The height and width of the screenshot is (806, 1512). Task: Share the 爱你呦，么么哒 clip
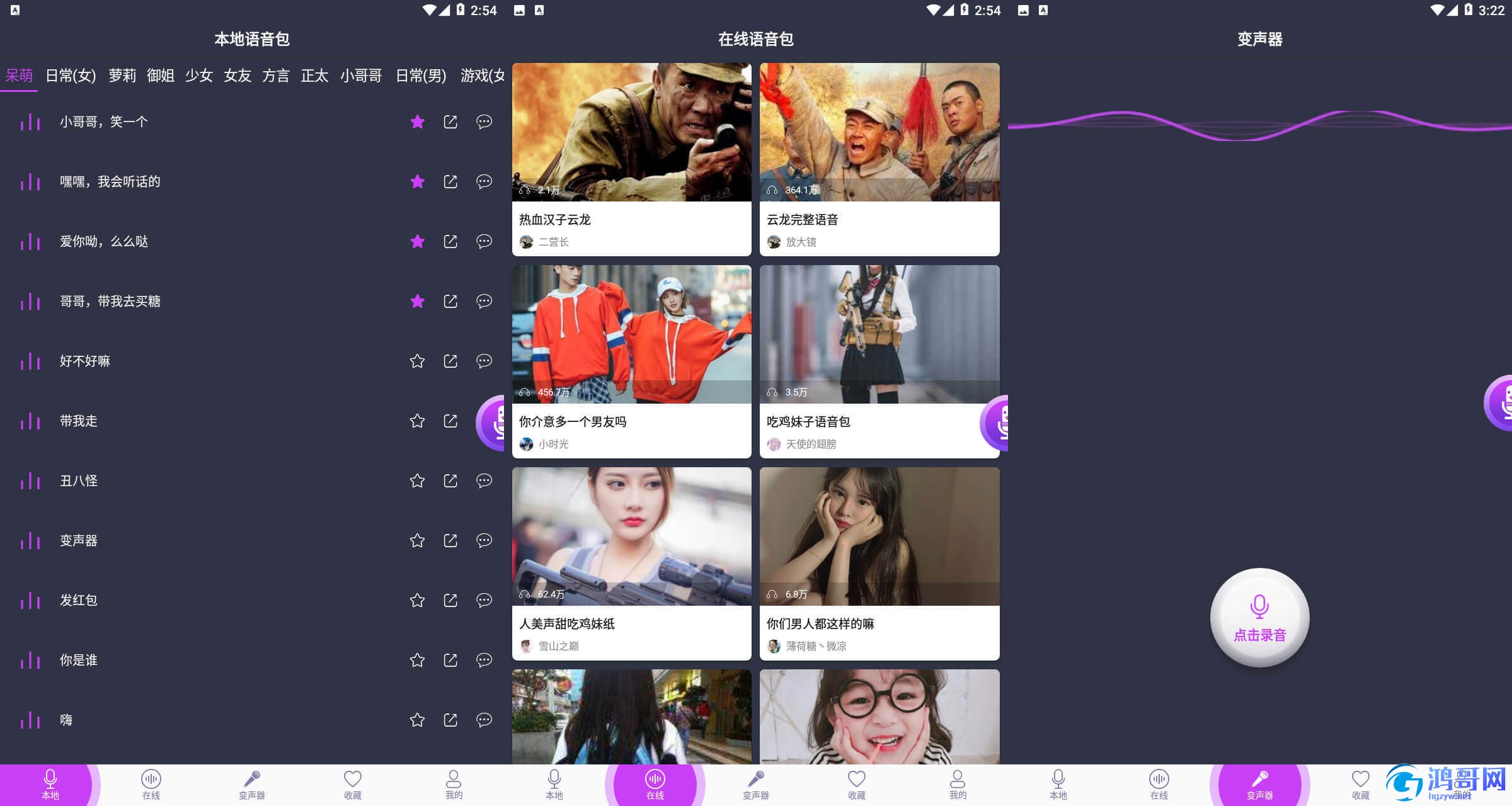tap(450, 242)
